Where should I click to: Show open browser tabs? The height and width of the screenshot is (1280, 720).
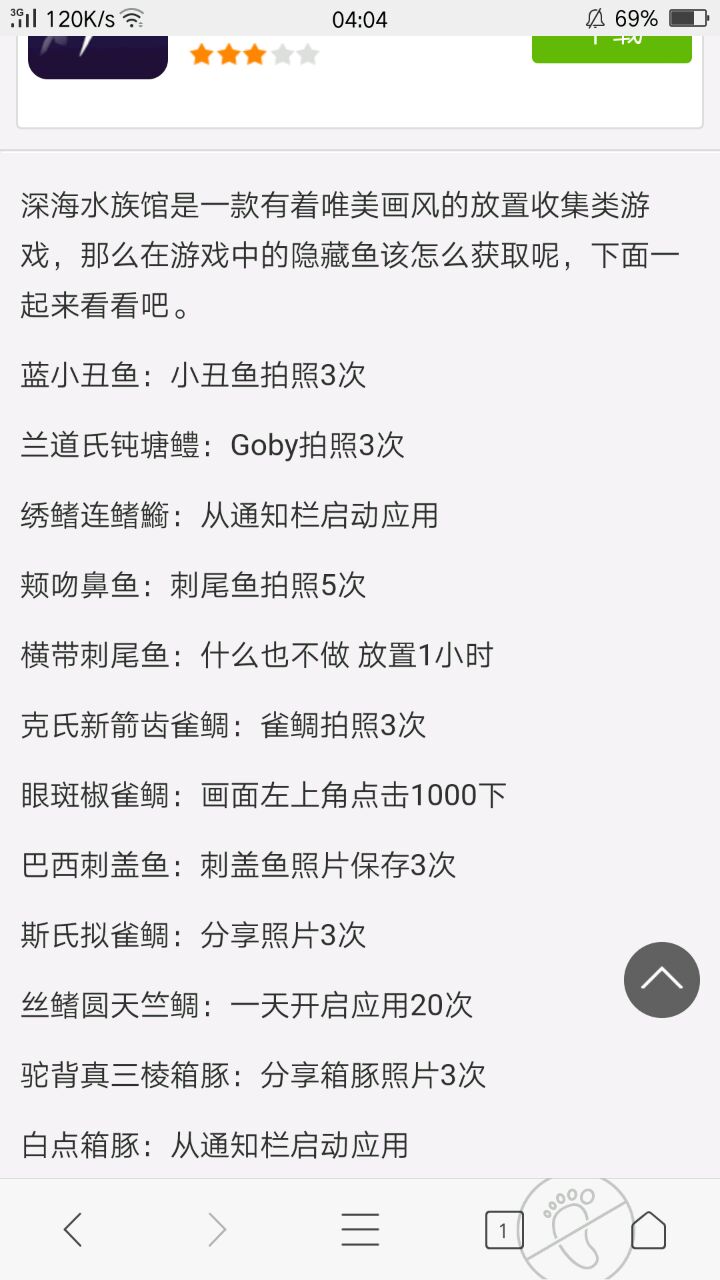pos(503,1229)
